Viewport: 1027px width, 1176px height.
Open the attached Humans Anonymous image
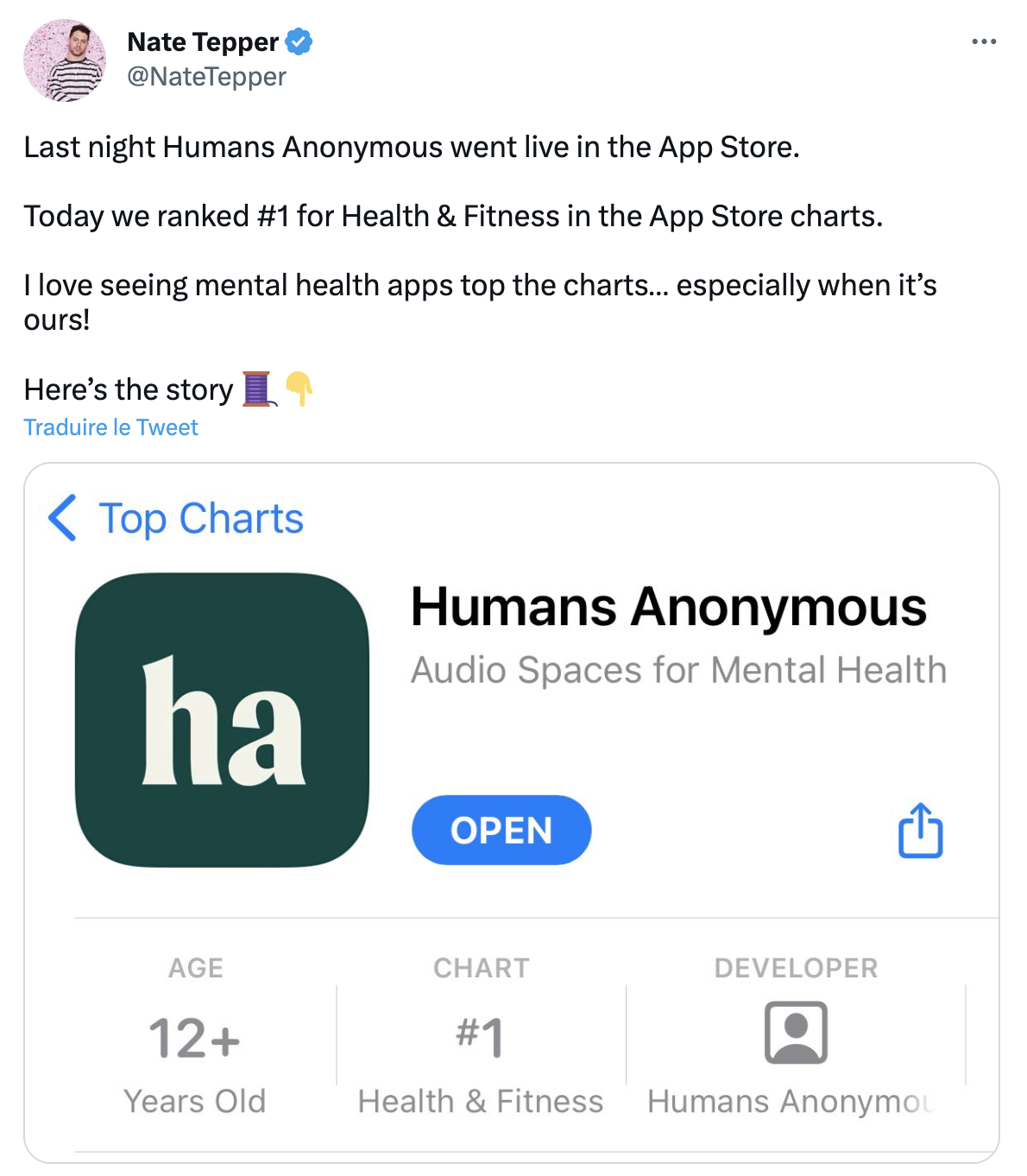click(511, 812)
